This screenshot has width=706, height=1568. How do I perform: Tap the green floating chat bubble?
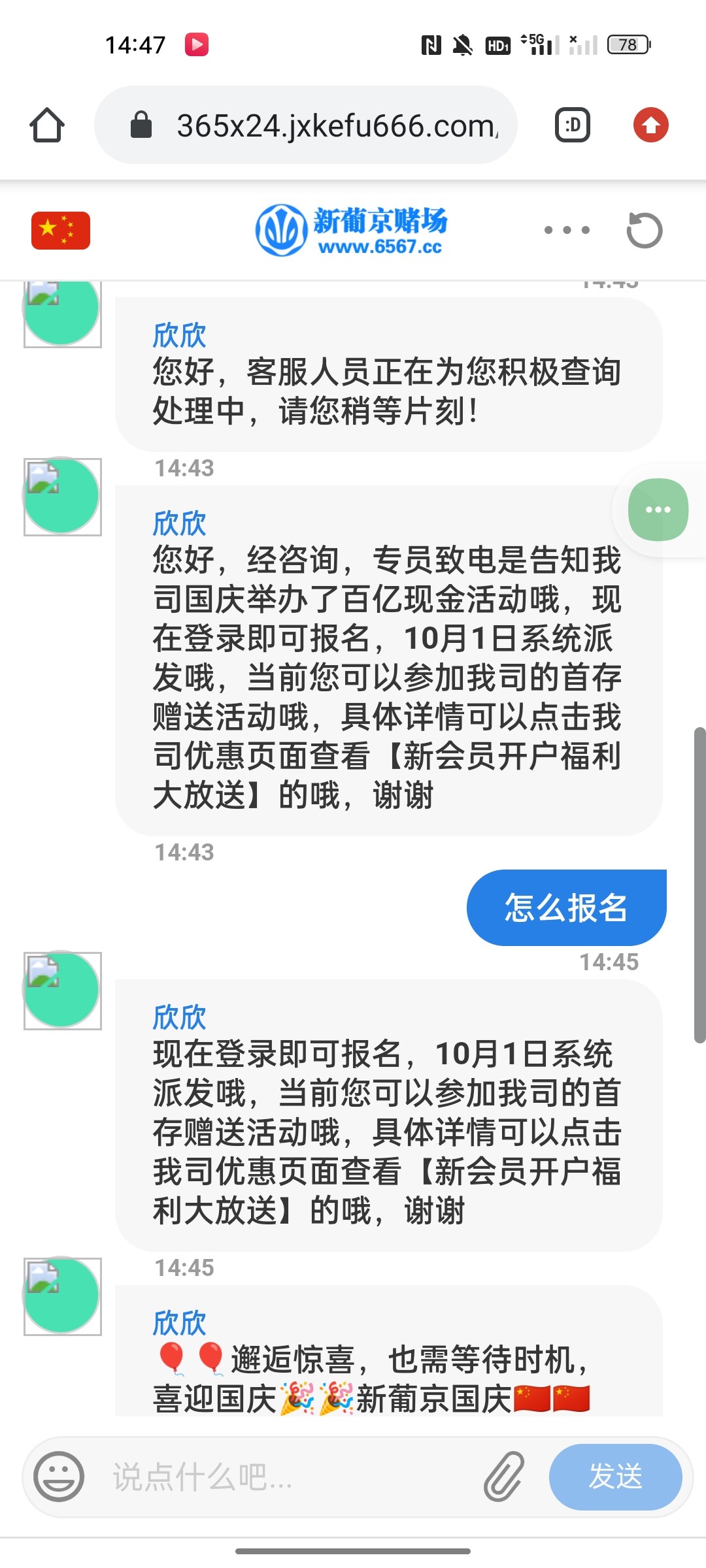pos(658,510)
